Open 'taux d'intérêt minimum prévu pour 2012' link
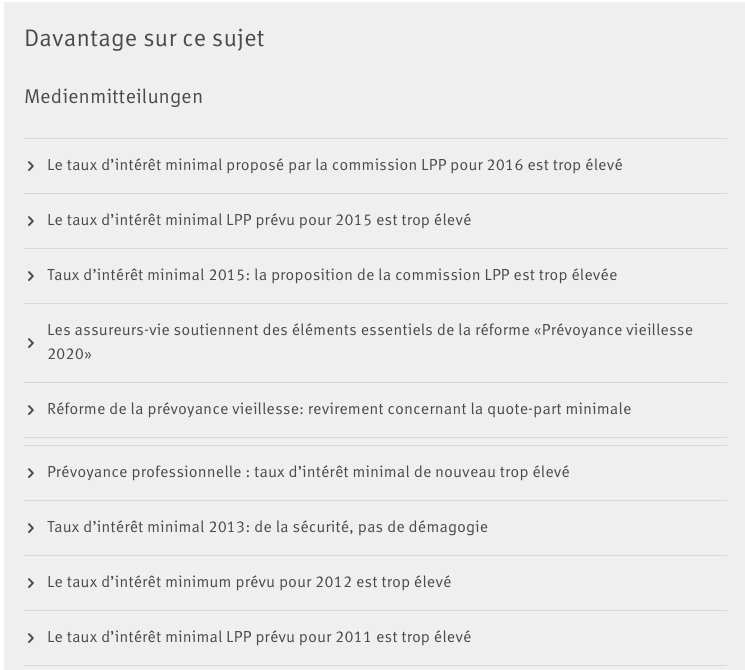Screen dimensions: 745x670 pyautogui.click(x=249, y=583)
